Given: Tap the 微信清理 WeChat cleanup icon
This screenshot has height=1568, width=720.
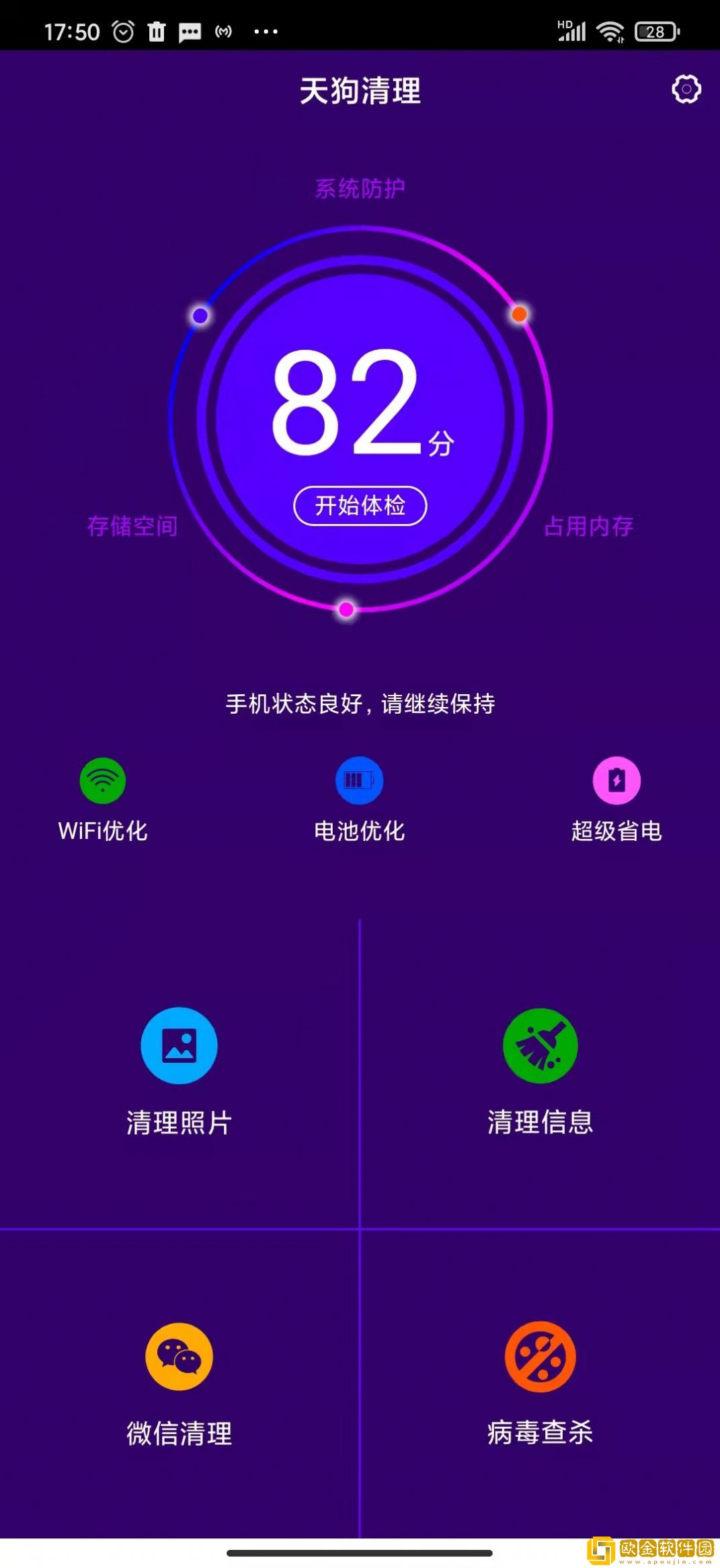Looking at the screenshot, I should coord(178,1357).
